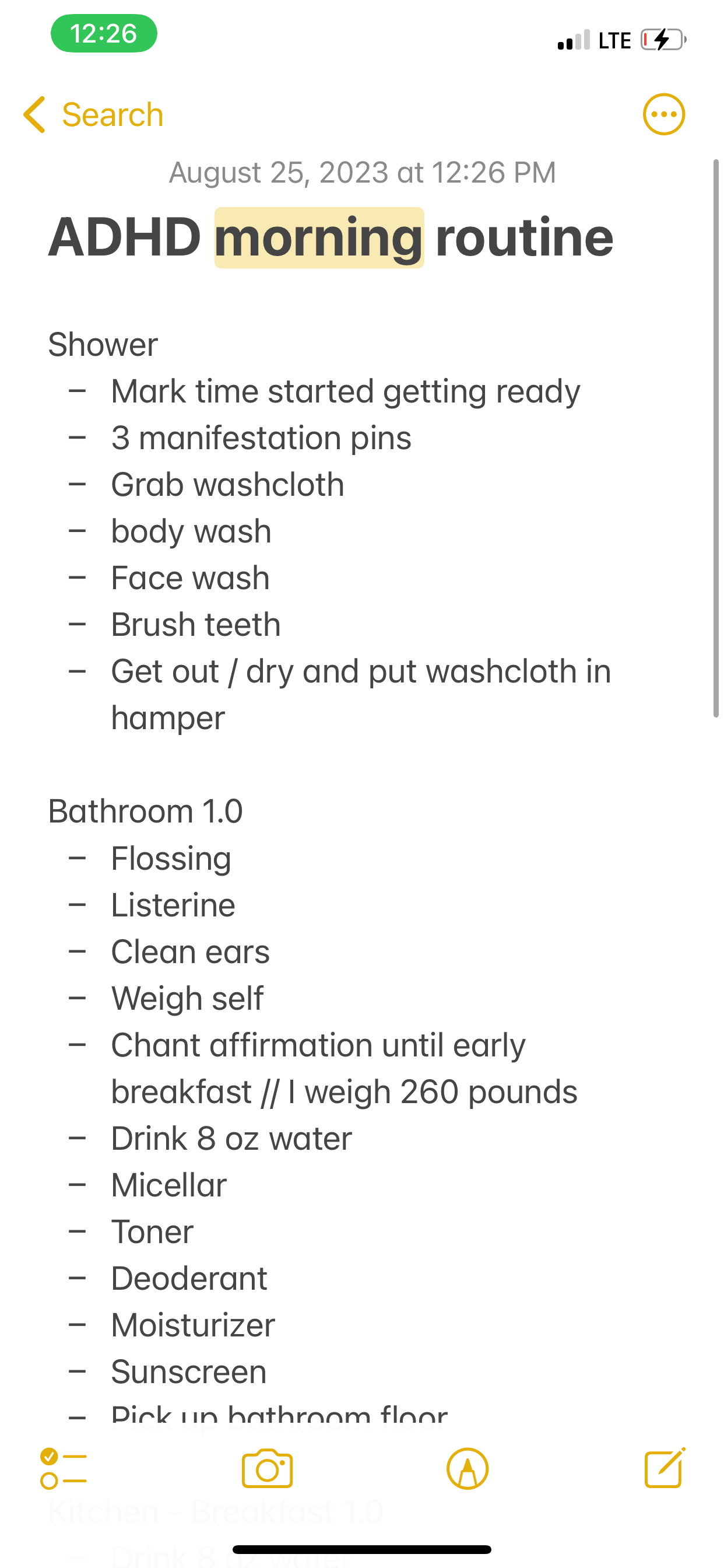Tap the Drink 8 oz water line
Viewport: 724px width, 1568px height.
click(231, 1137)
